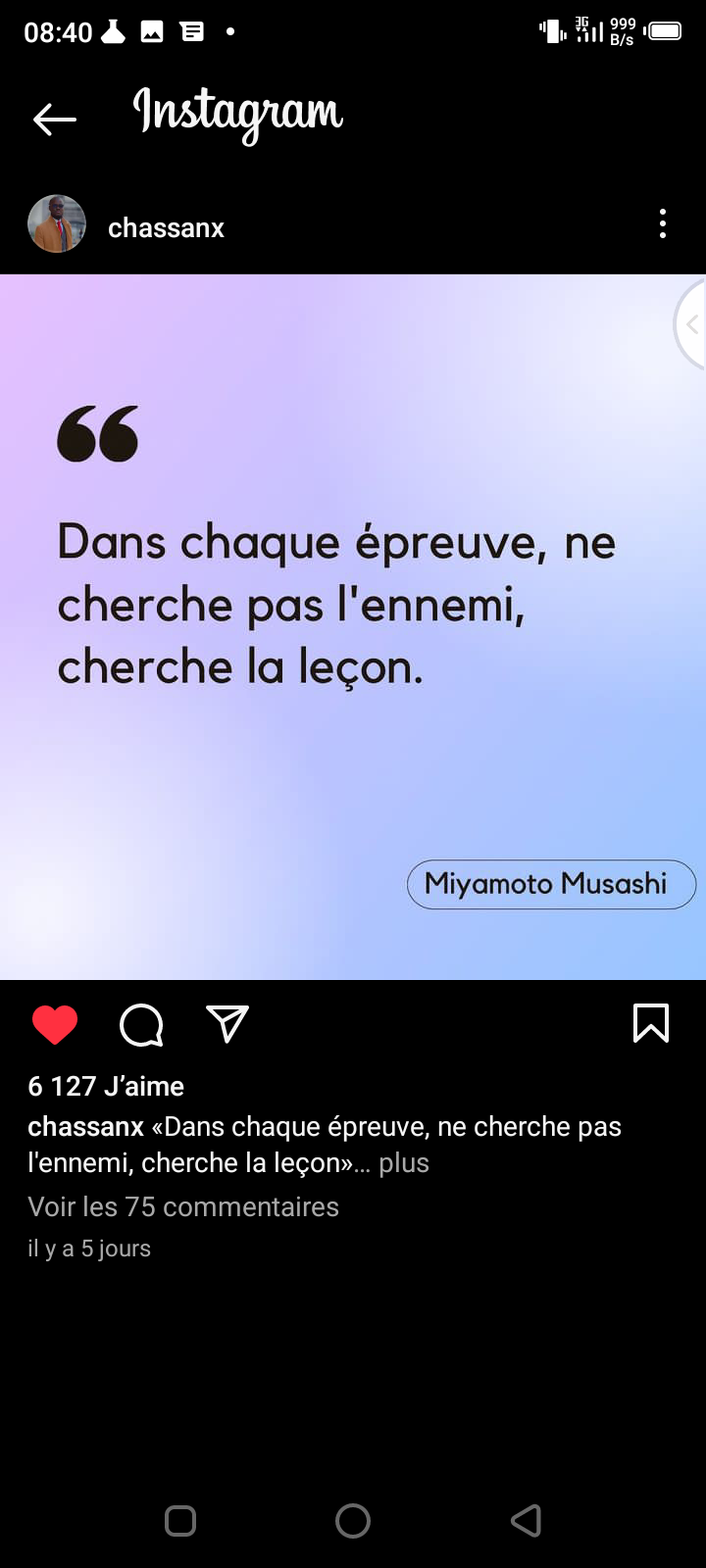Open the post's three-dot options menu

663,224
